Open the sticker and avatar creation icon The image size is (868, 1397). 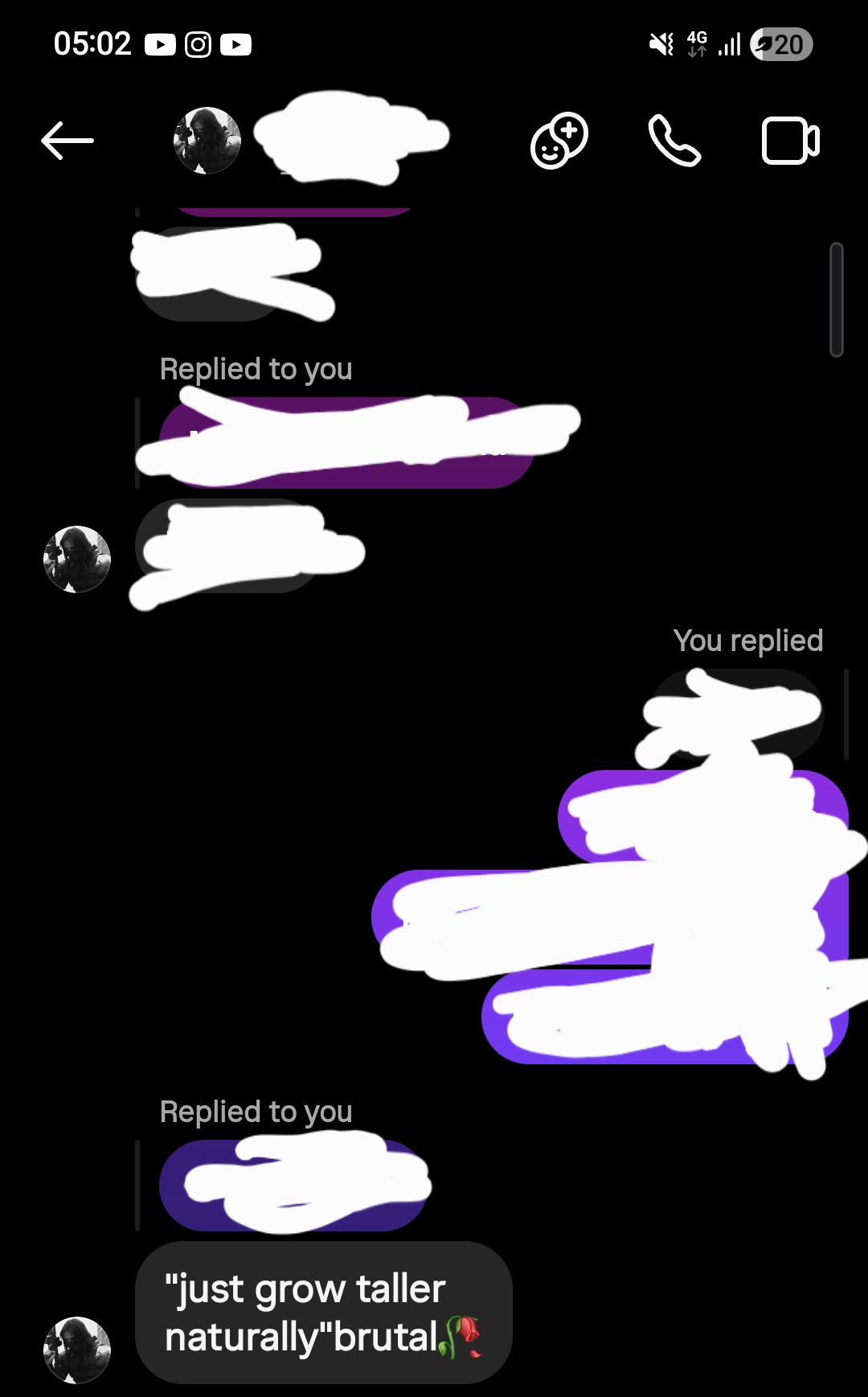coord(559,141)
